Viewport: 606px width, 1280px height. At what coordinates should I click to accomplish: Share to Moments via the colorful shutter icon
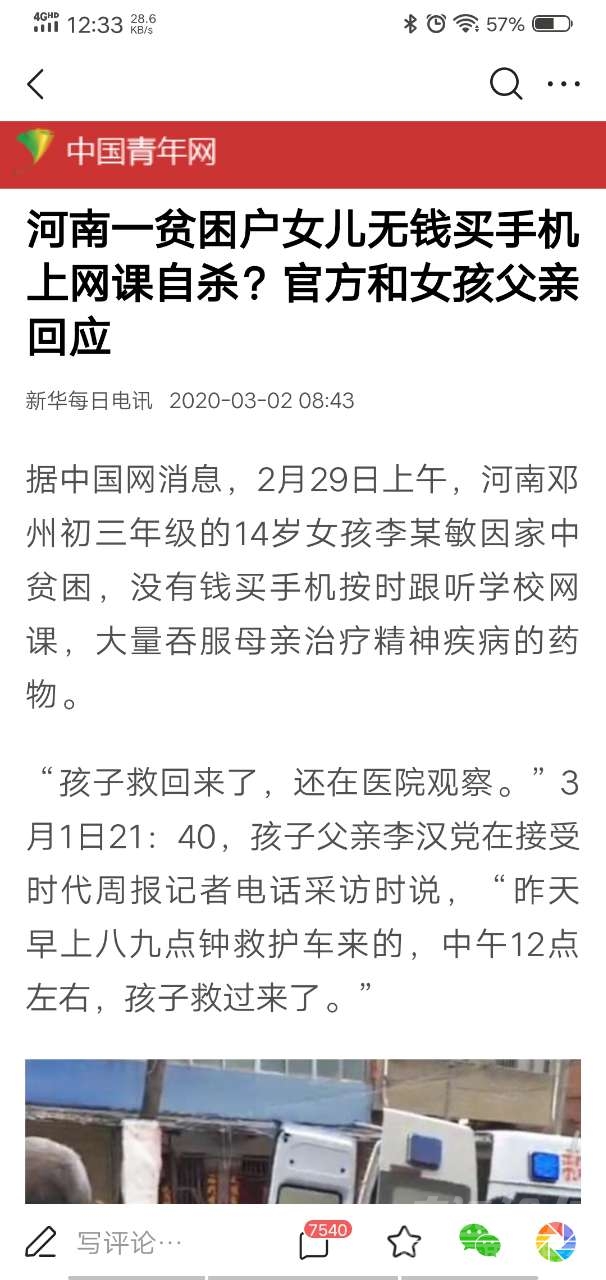pyautogui.click(x=555, y=1242)
